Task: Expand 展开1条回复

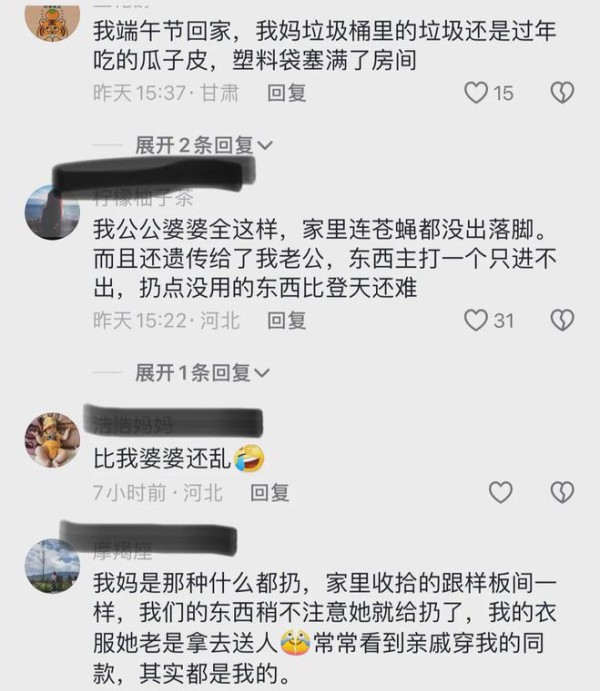Action: click(x=203, y=373)
